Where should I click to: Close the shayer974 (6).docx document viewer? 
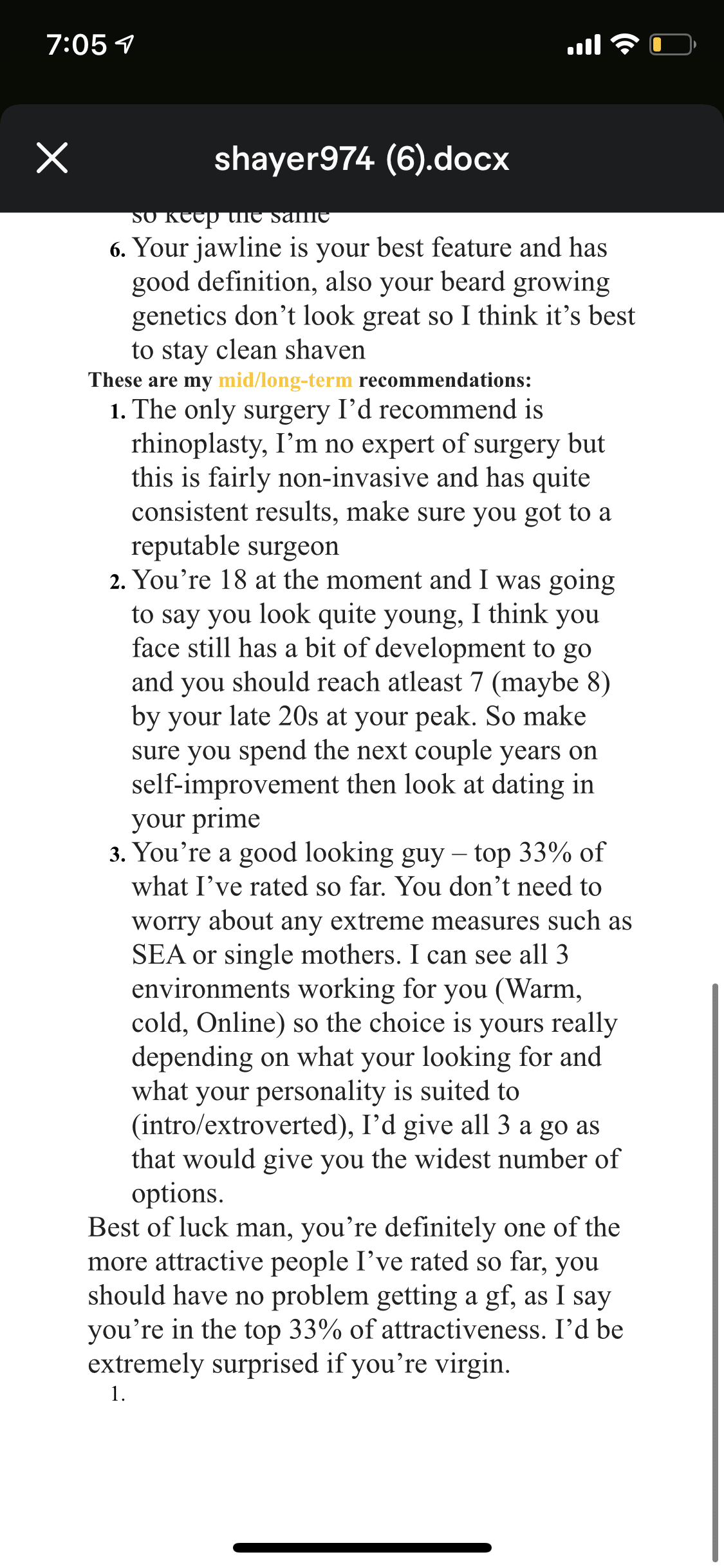pyautogui.click(x=52, y=158)
